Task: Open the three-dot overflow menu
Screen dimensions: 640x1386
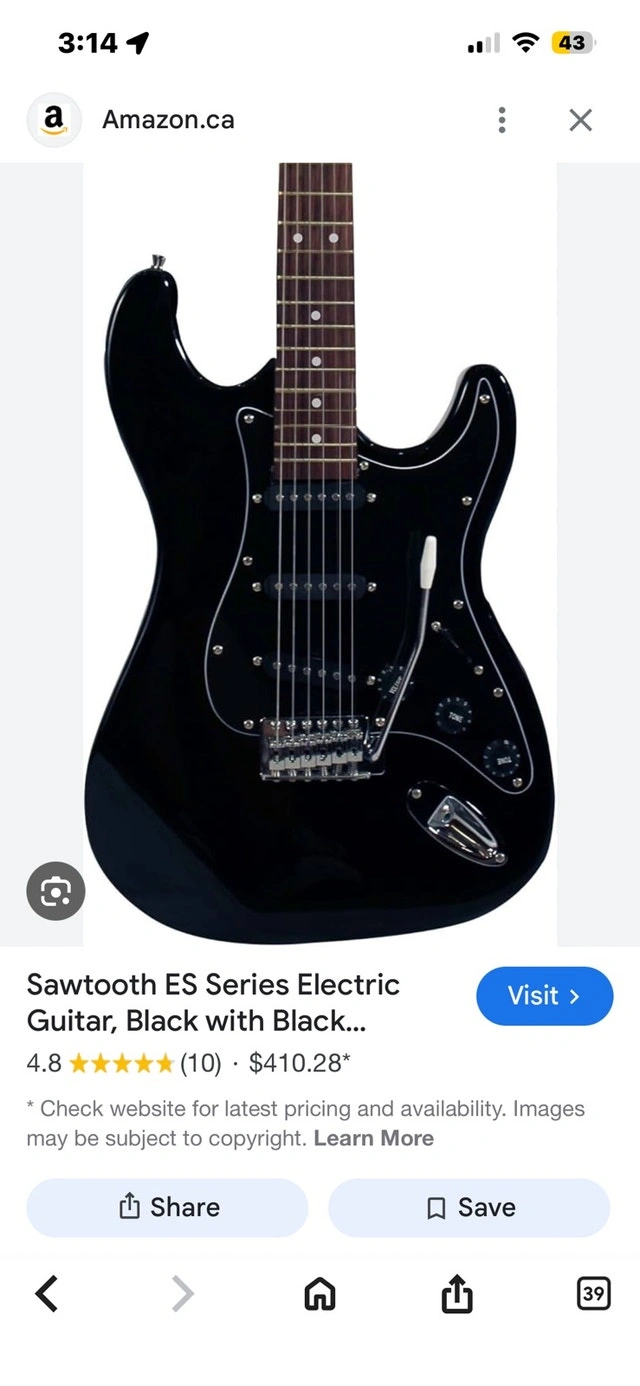Action: pos(502,121)
